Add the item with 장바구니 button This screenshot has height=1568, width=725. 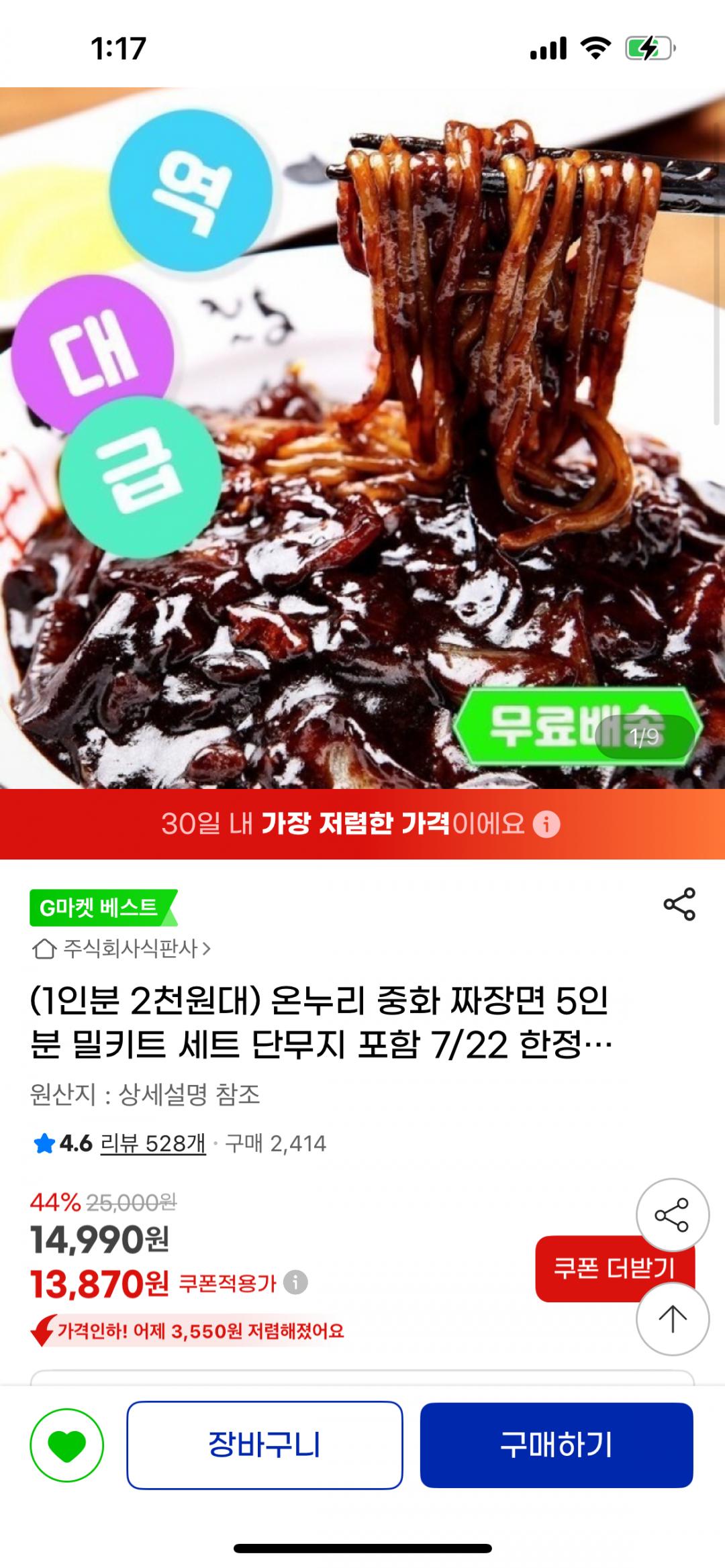pyautogui.click(x=264, y=1445)
